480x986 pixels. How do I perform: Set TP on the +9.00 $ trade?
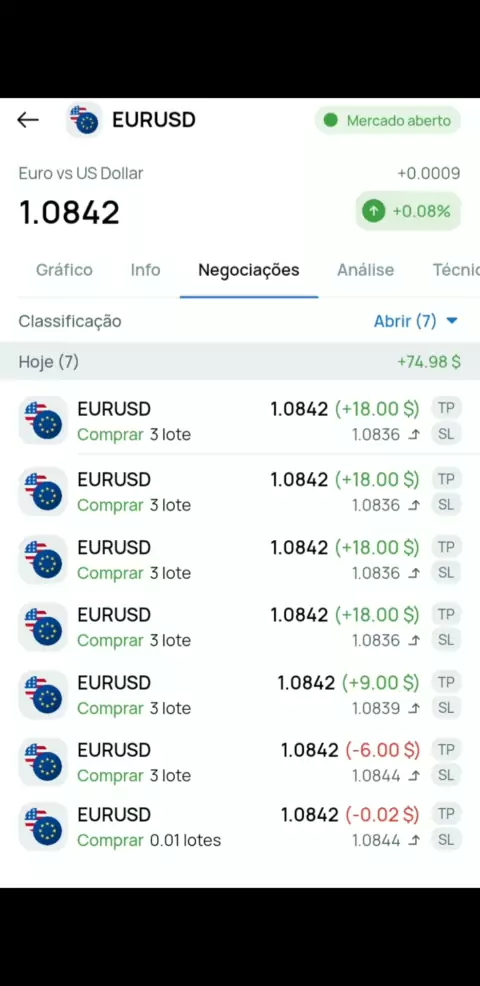pyautogui.click(x=446, y=682)
